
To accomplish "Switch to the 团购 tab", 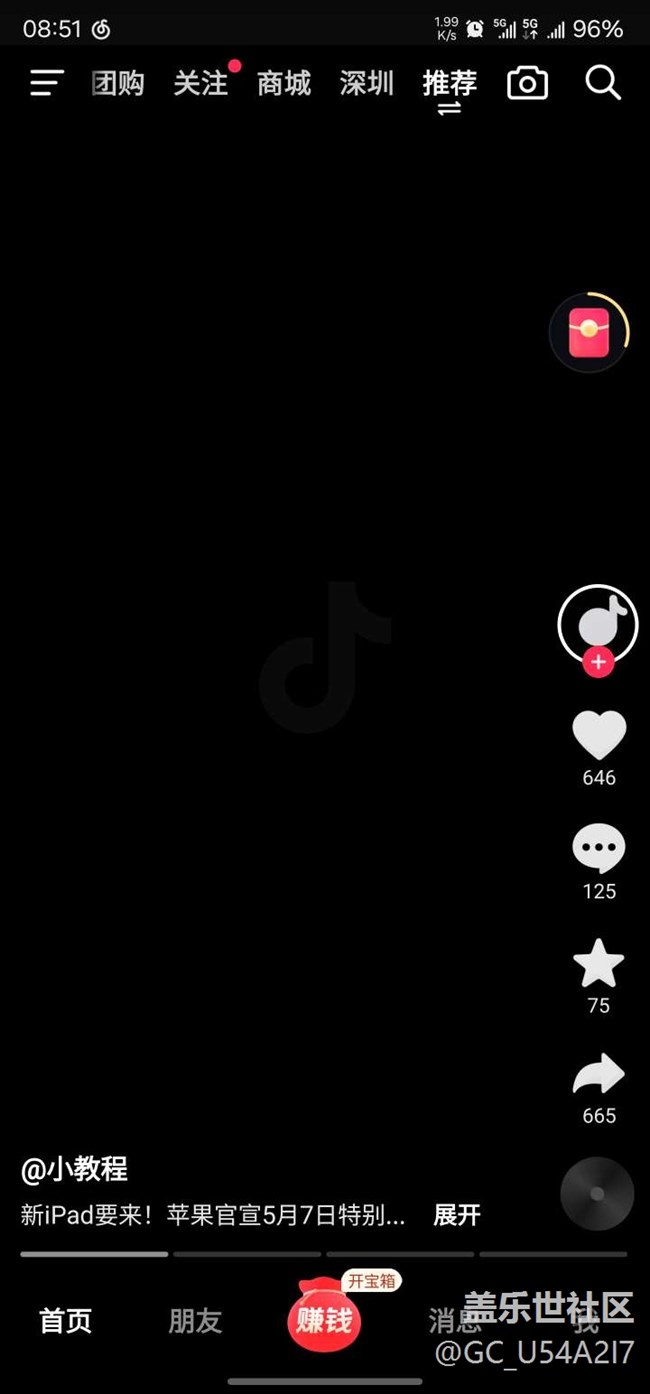I will [x=118, y=83].
